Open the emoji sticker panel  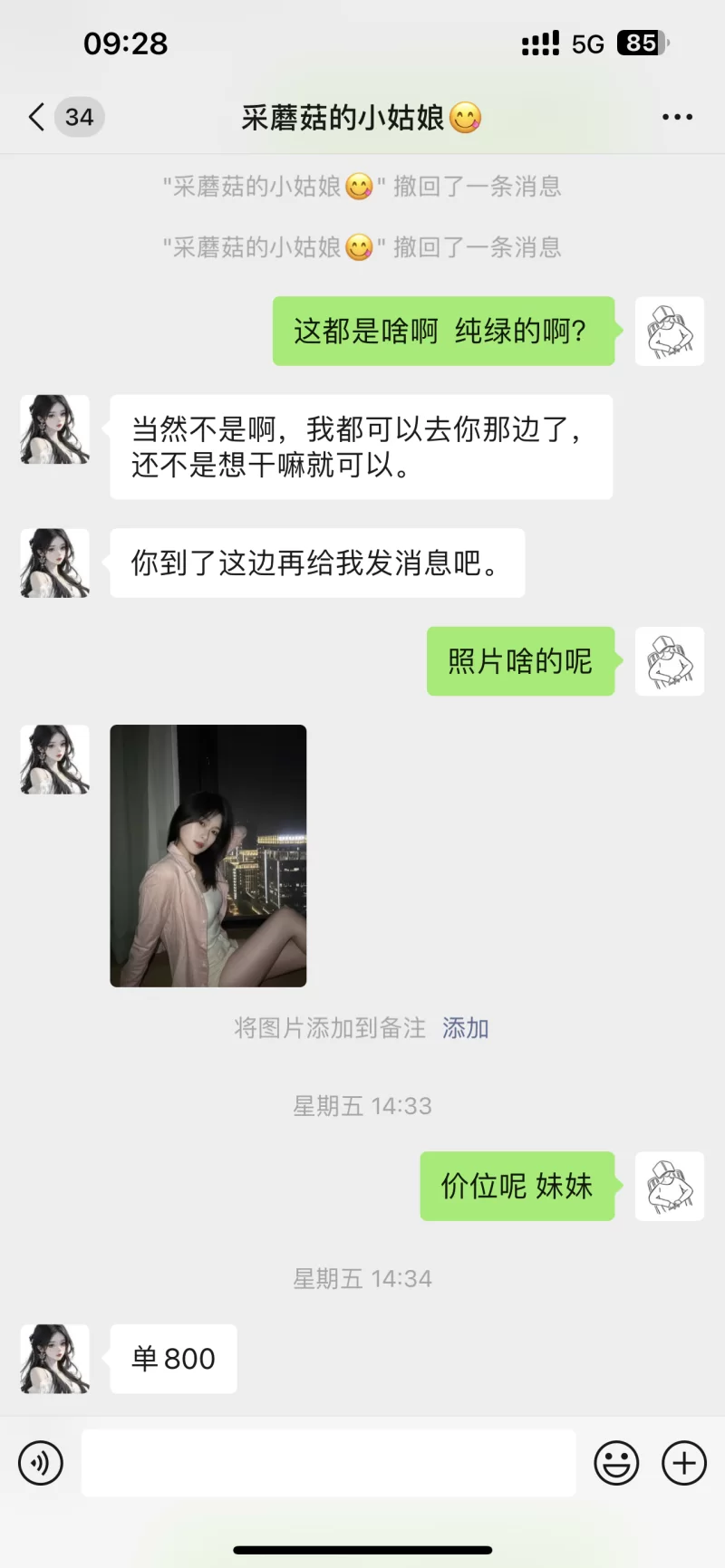point(616,1463)
